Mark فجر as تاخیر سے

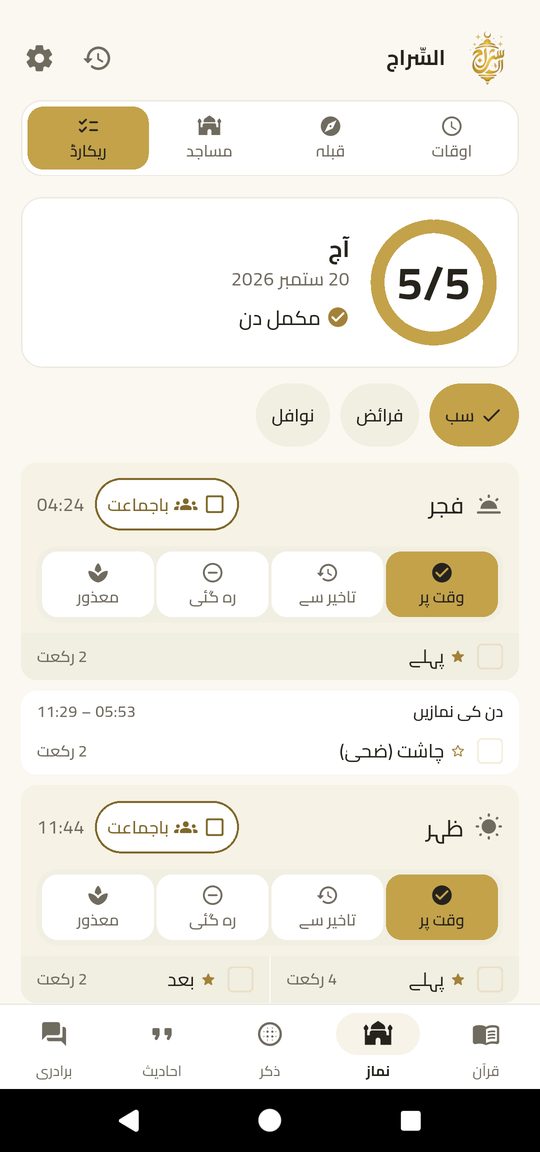[x=327, y=585]
